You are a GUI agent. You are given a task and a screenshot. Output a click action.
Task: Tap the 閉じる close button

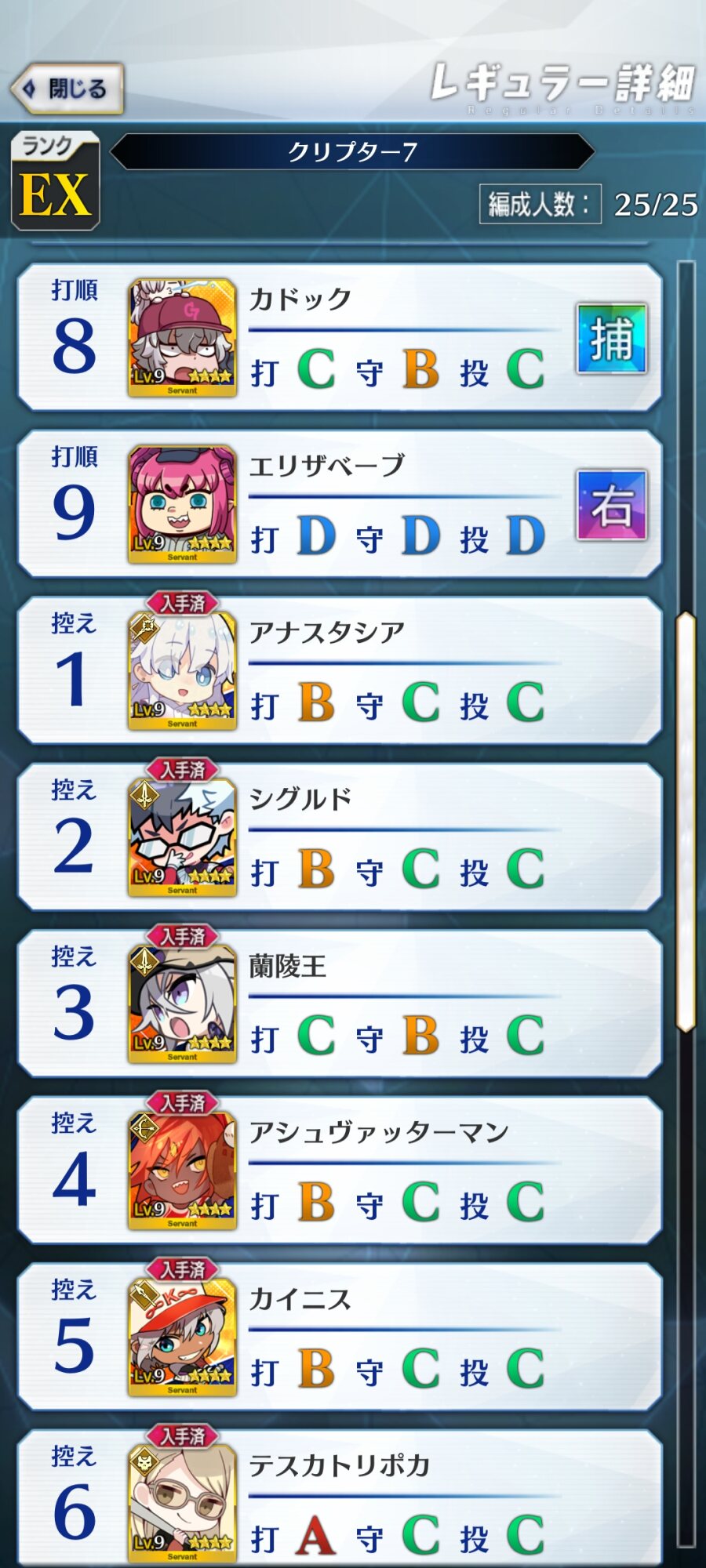(67, 89)
